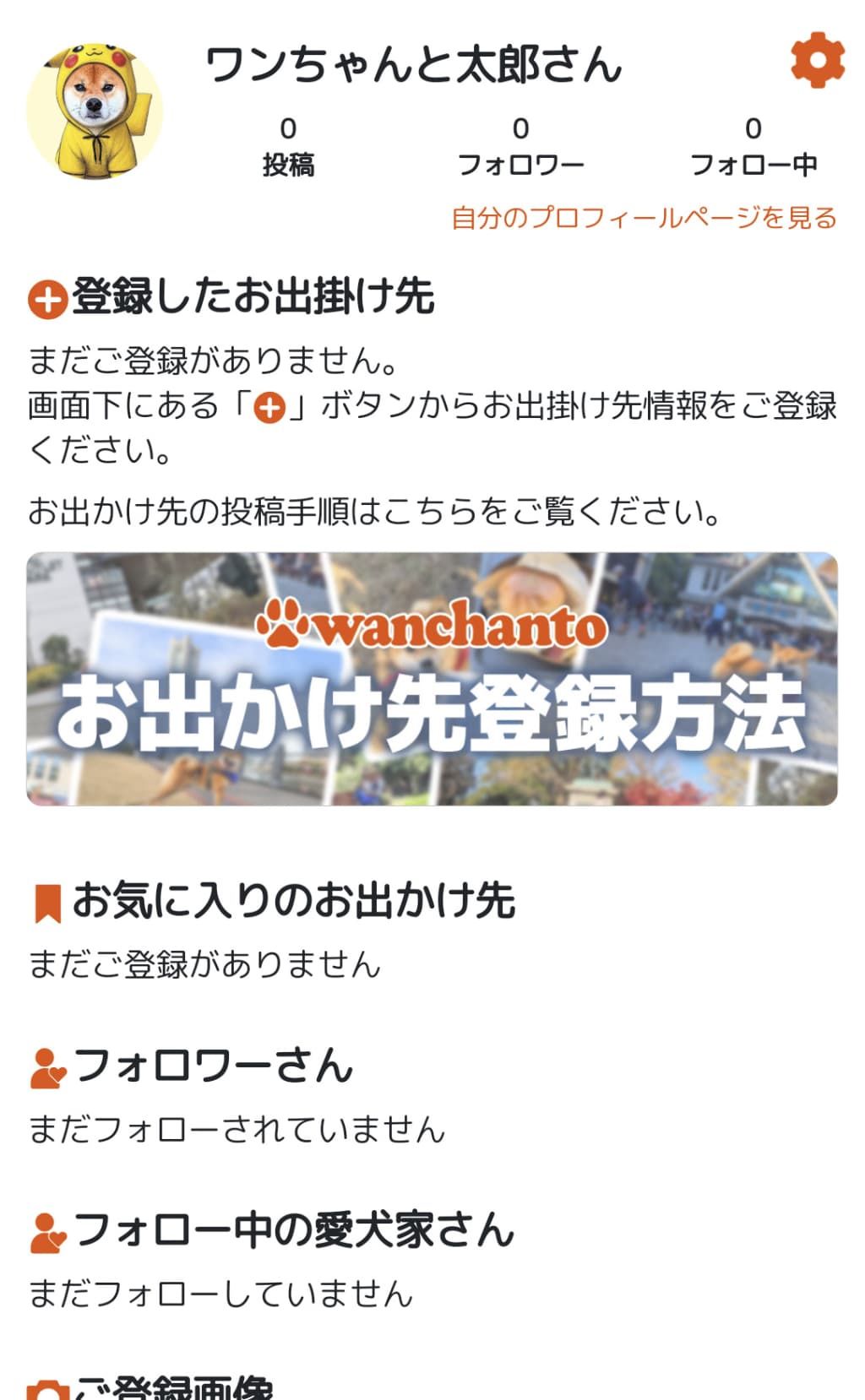865x1400 pixels.
Task: Open the お出かけ先登録方法 banner
Action: tap(432, 679)
